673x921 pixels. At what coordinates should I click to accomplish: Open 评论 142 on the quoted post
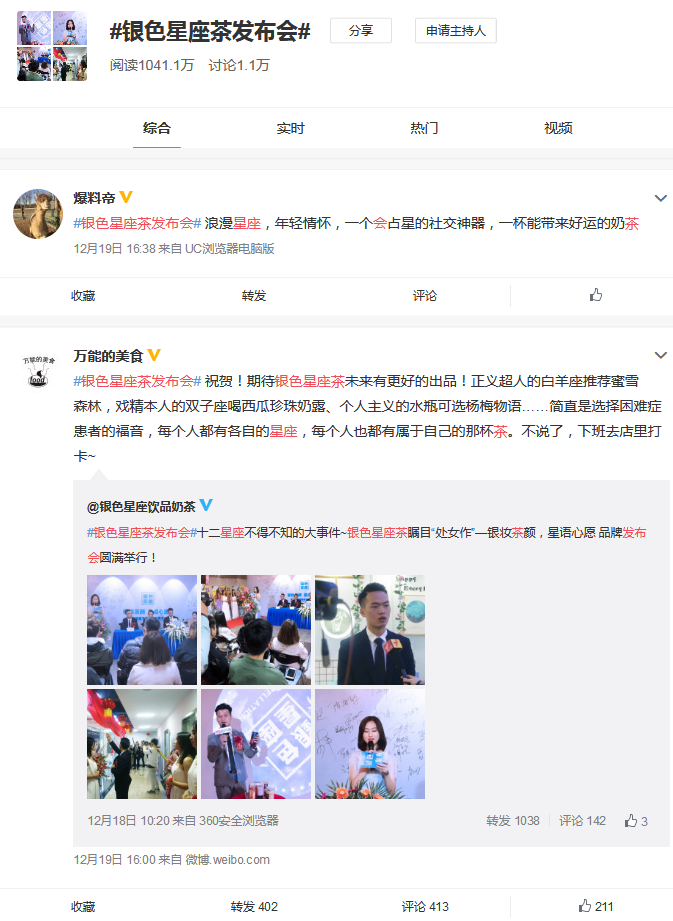[582, 820]
